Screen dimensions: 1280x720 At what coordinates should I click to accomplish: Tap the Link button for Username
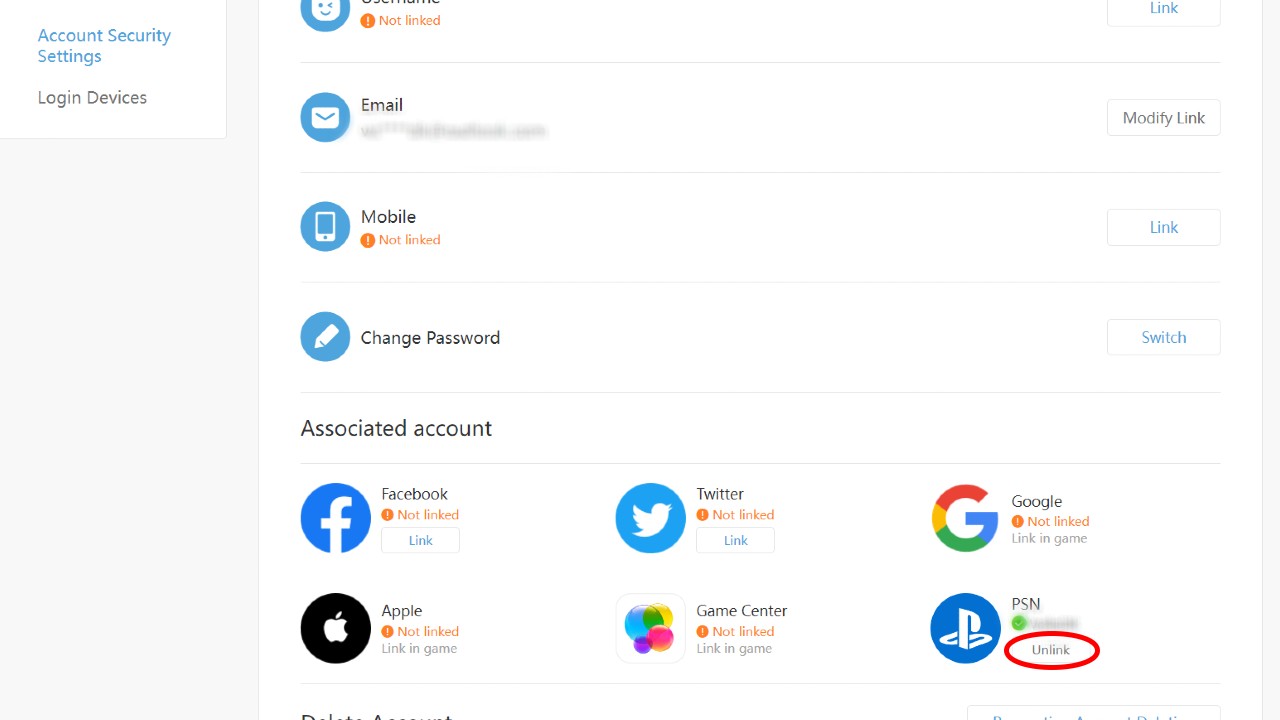[x=1163, y=10]
